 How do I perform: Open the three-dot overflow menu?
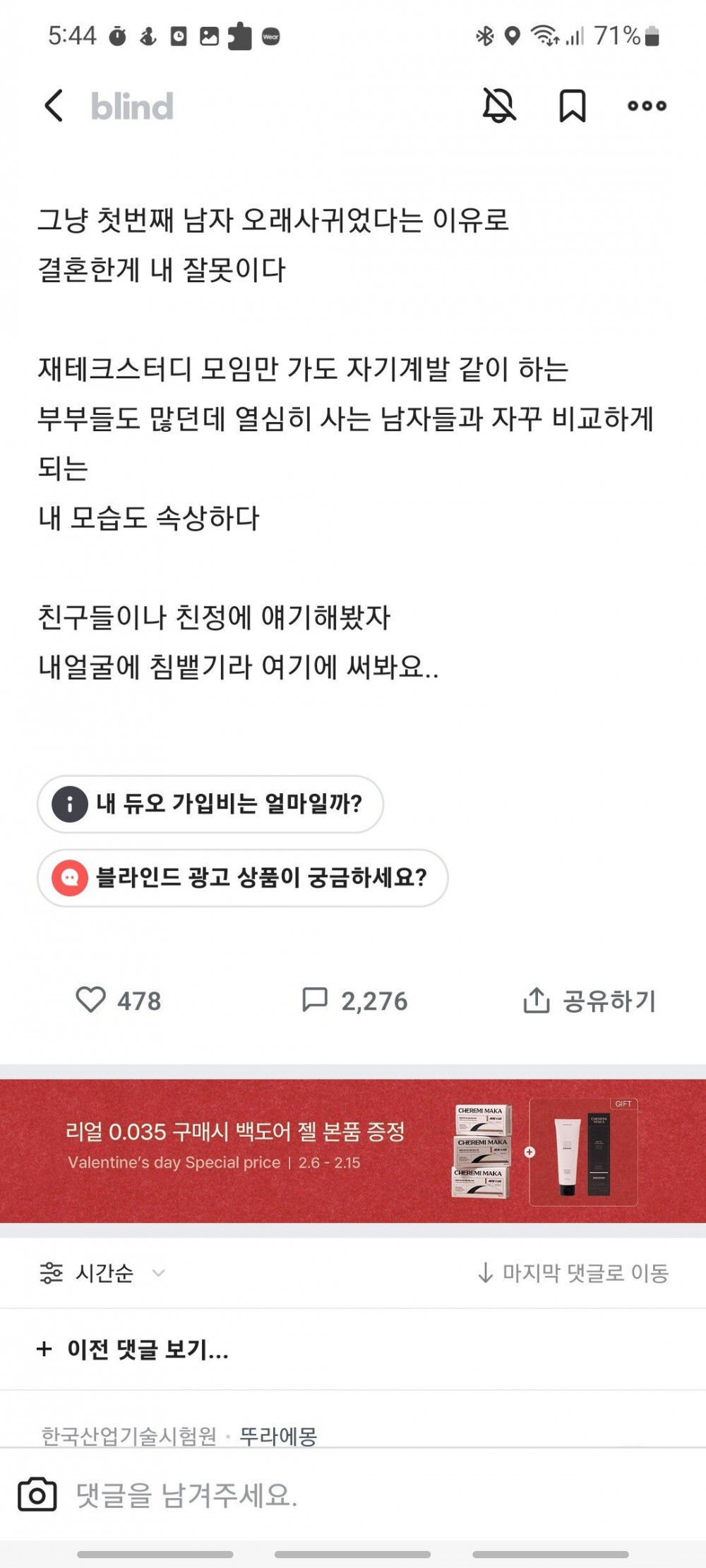(647, 106)
